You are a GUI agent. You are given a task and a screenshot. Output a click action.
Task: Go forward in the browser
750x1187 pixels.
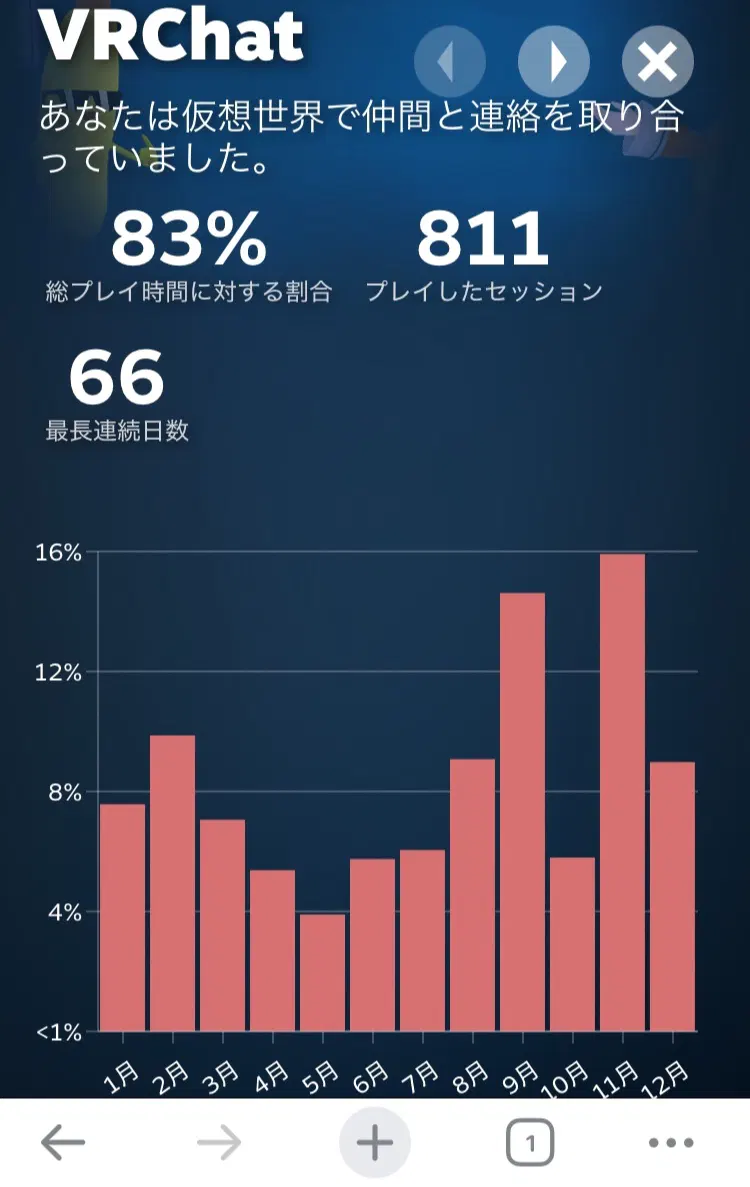point(219,1143)
